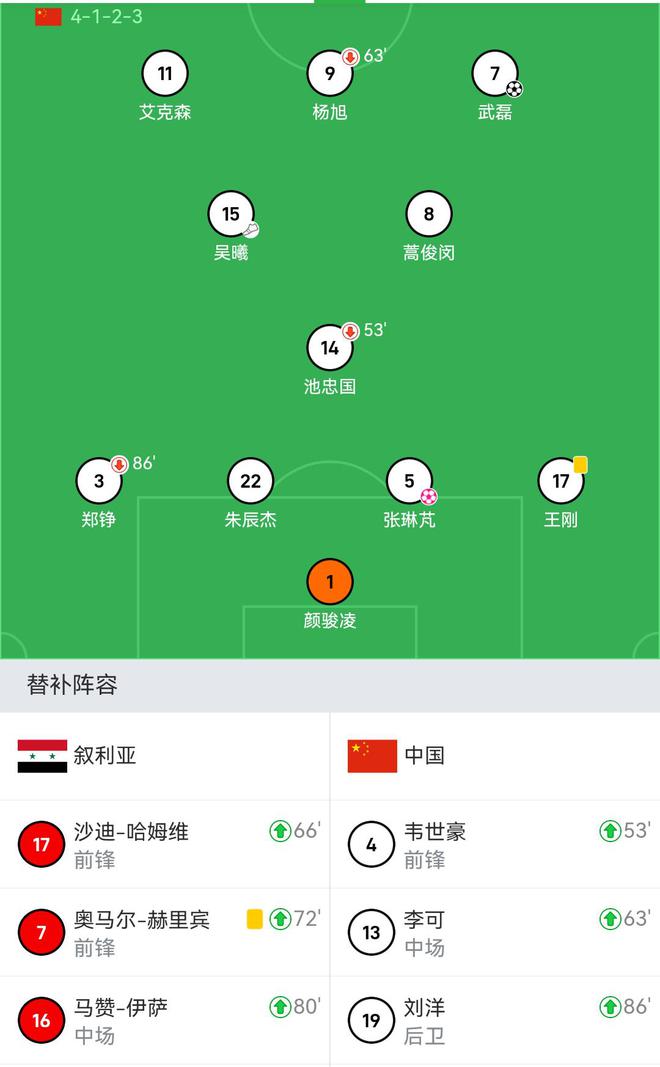Tap midfielder 吴曦 number 15

point(231,215)
